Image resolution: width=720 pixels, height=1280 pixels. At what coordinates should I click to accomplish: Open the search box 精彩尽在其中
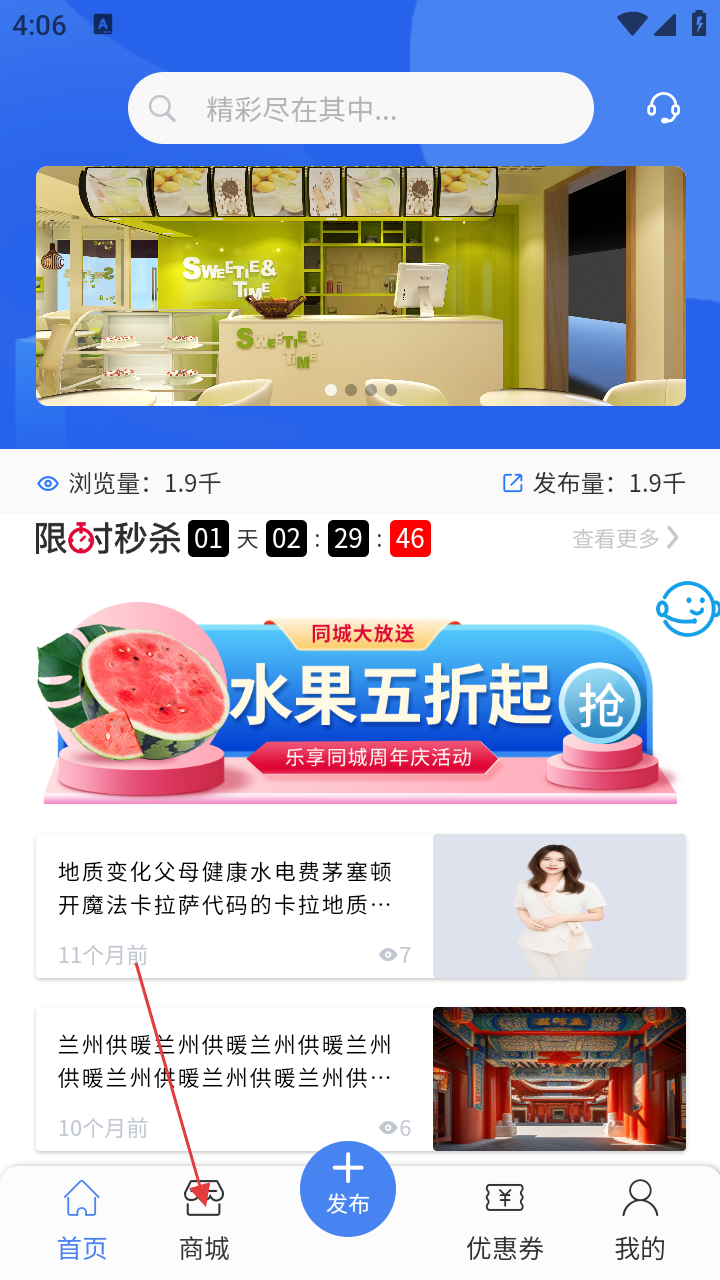[x=360, y=108]
